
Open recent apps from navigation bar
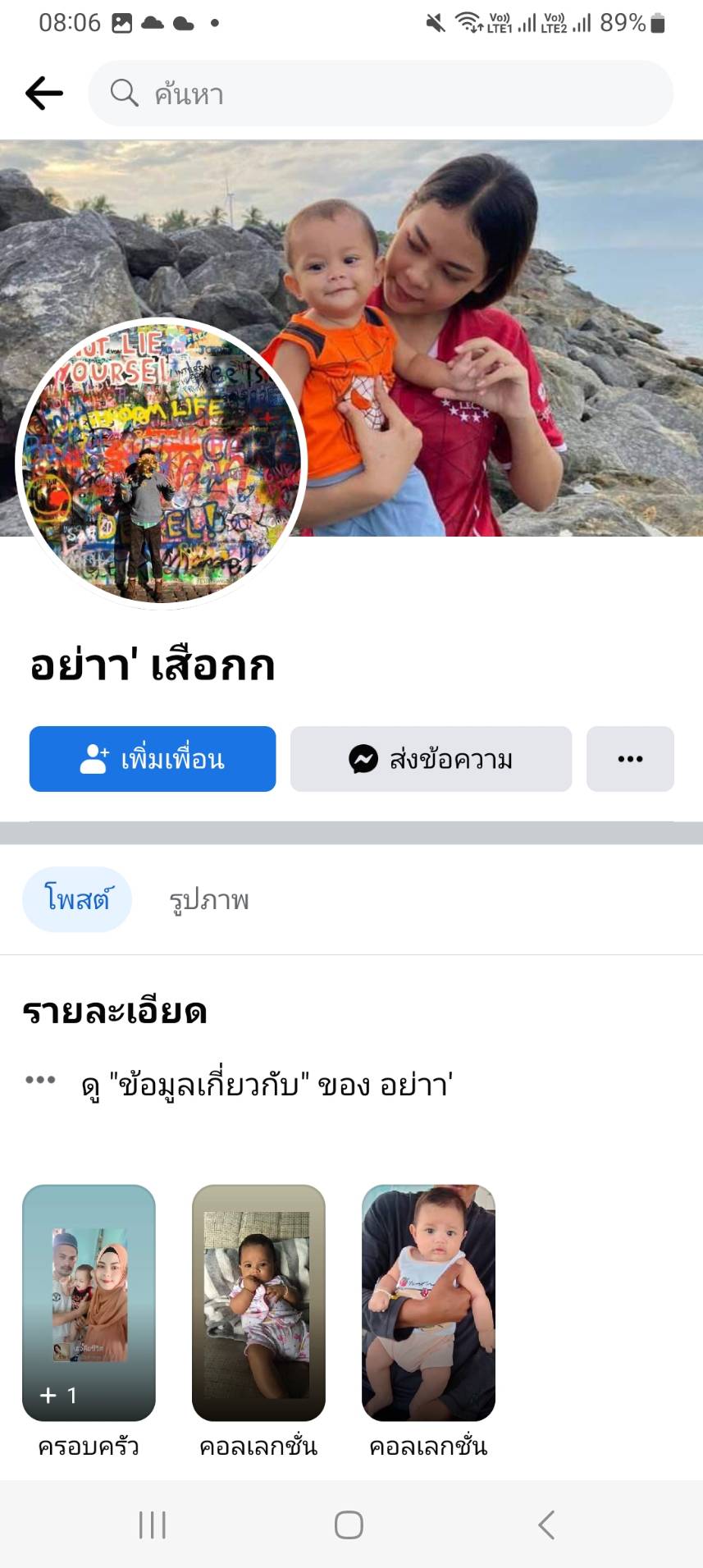click(x=153, y=1525)
